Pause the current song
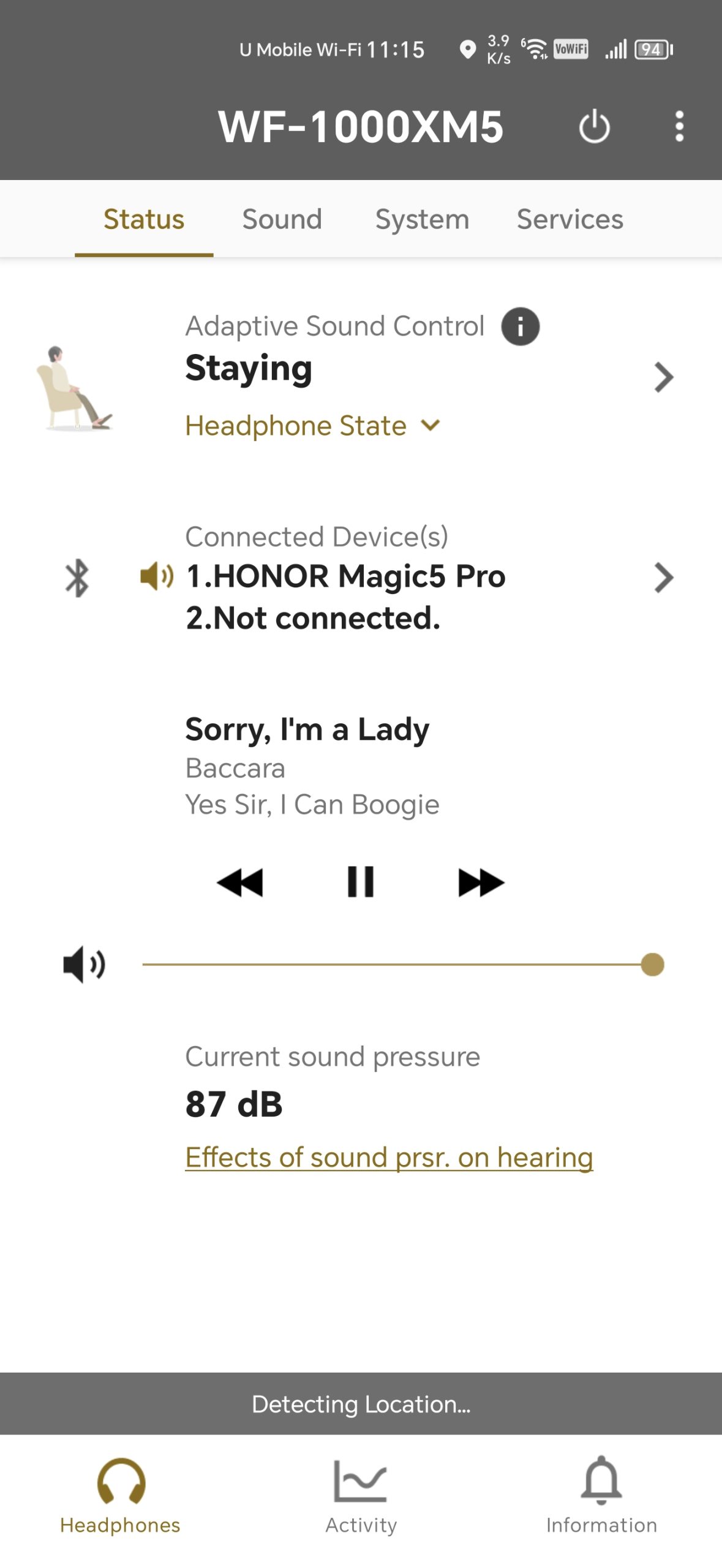 click(x=361, y=883)
